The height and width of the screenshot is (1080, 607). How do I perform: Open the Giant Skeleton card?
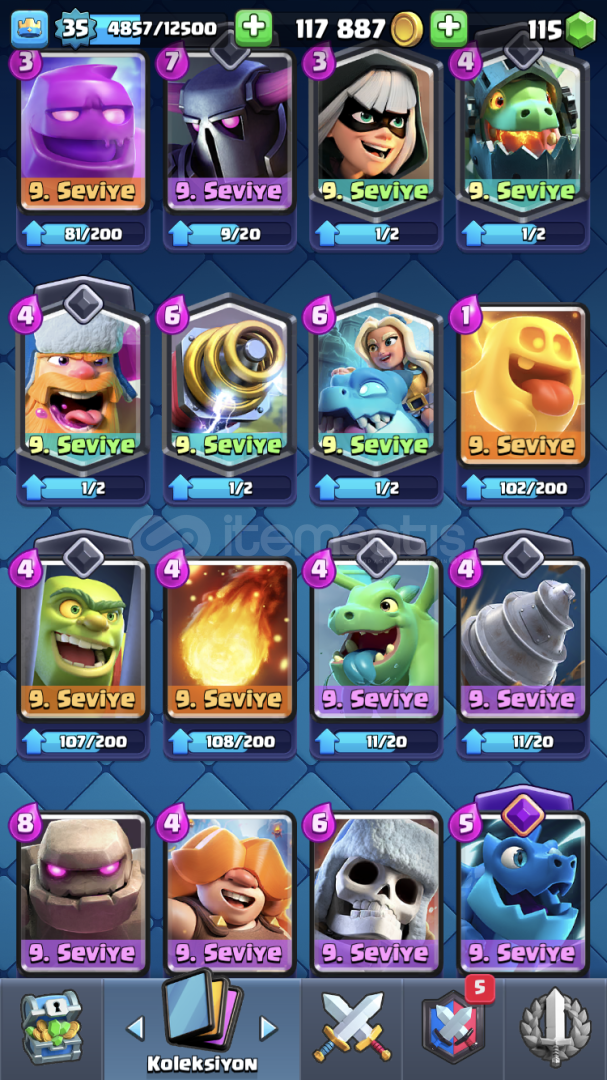376,890
